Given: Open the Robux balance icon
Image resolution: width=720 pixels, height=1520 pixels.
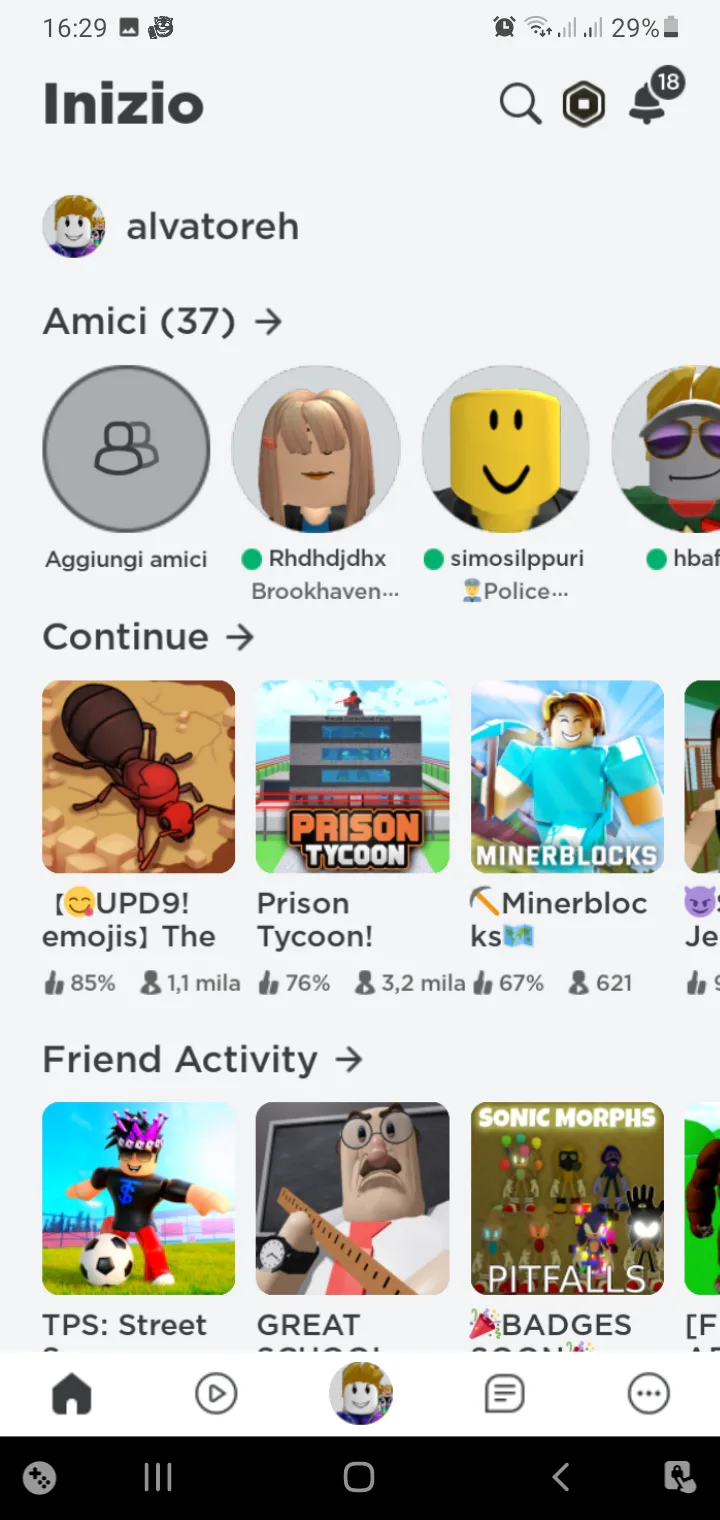Looking at the screenshot, I should (584, 104).
